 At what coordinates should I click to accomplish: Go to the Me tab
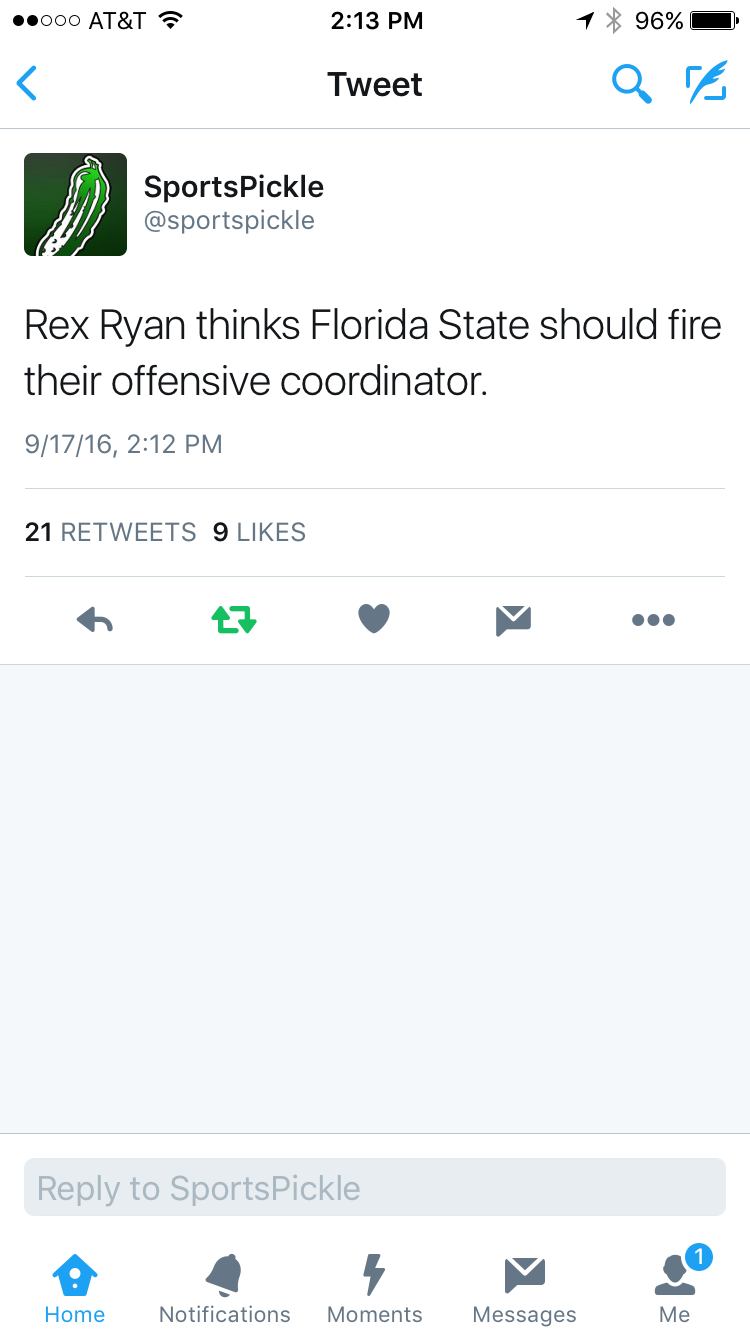point(675,1290)
